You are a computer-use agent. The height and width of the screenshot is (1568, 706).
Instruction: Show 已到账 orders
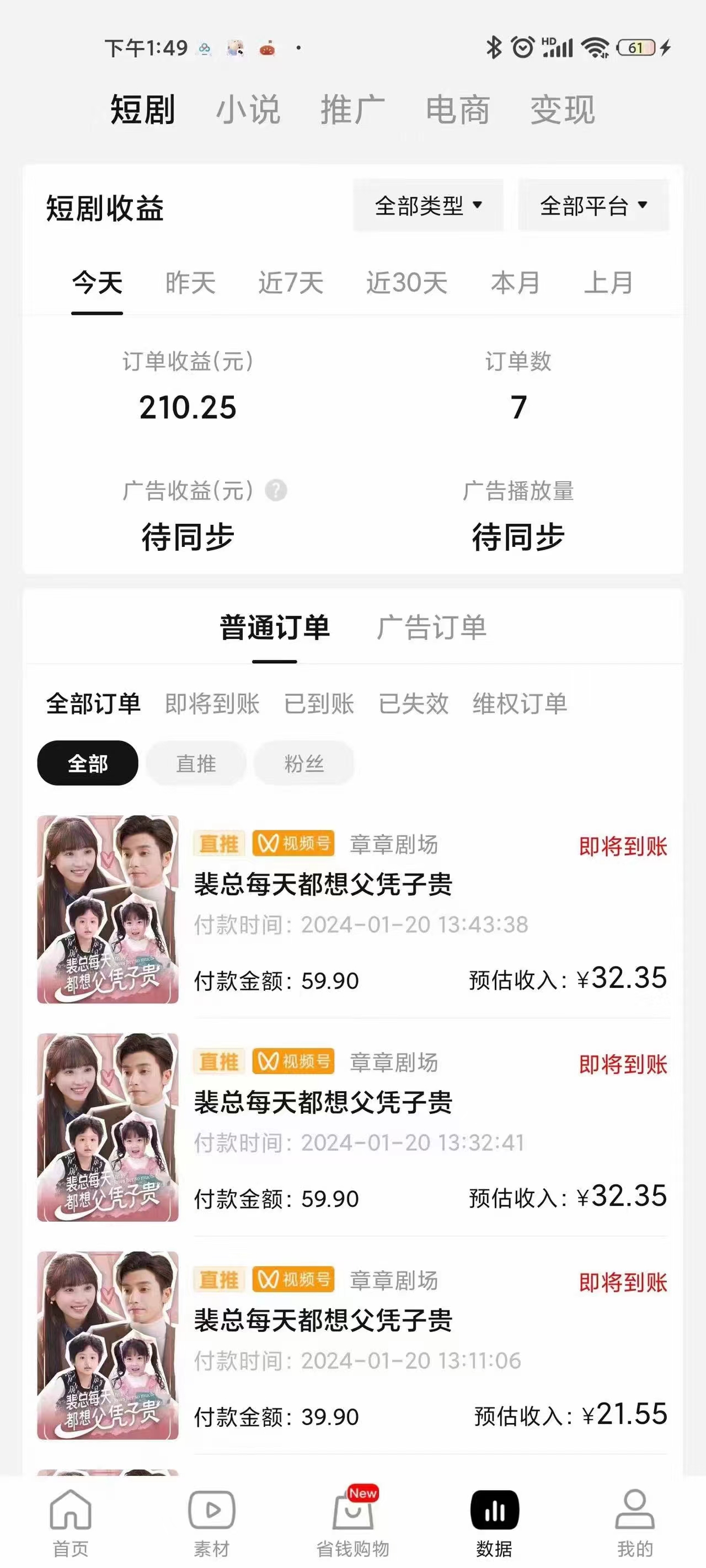click(x=319, y=704)
